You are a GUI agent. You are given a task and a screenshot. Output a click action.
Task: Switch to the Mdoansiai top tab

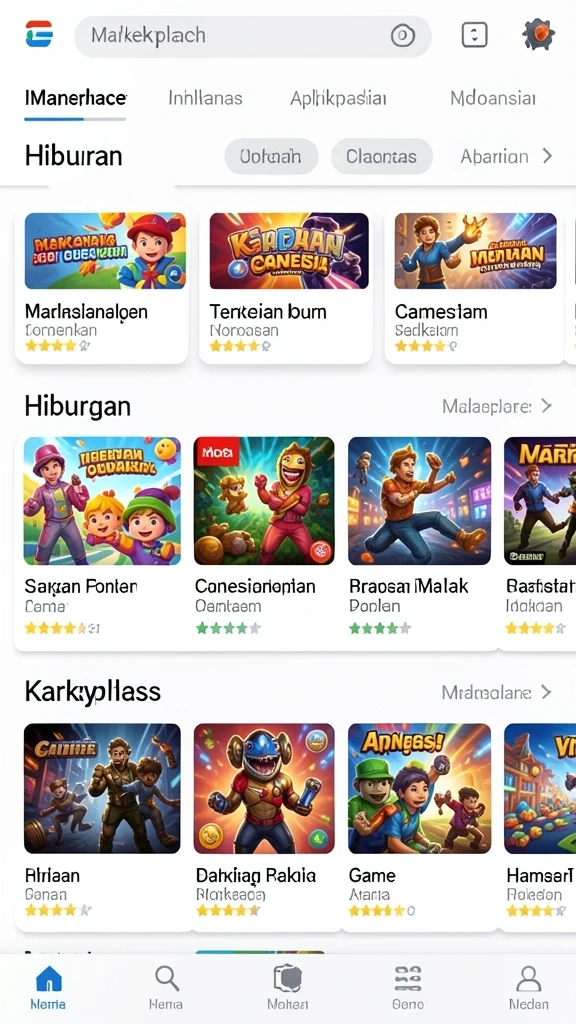[x=493, y=99]
